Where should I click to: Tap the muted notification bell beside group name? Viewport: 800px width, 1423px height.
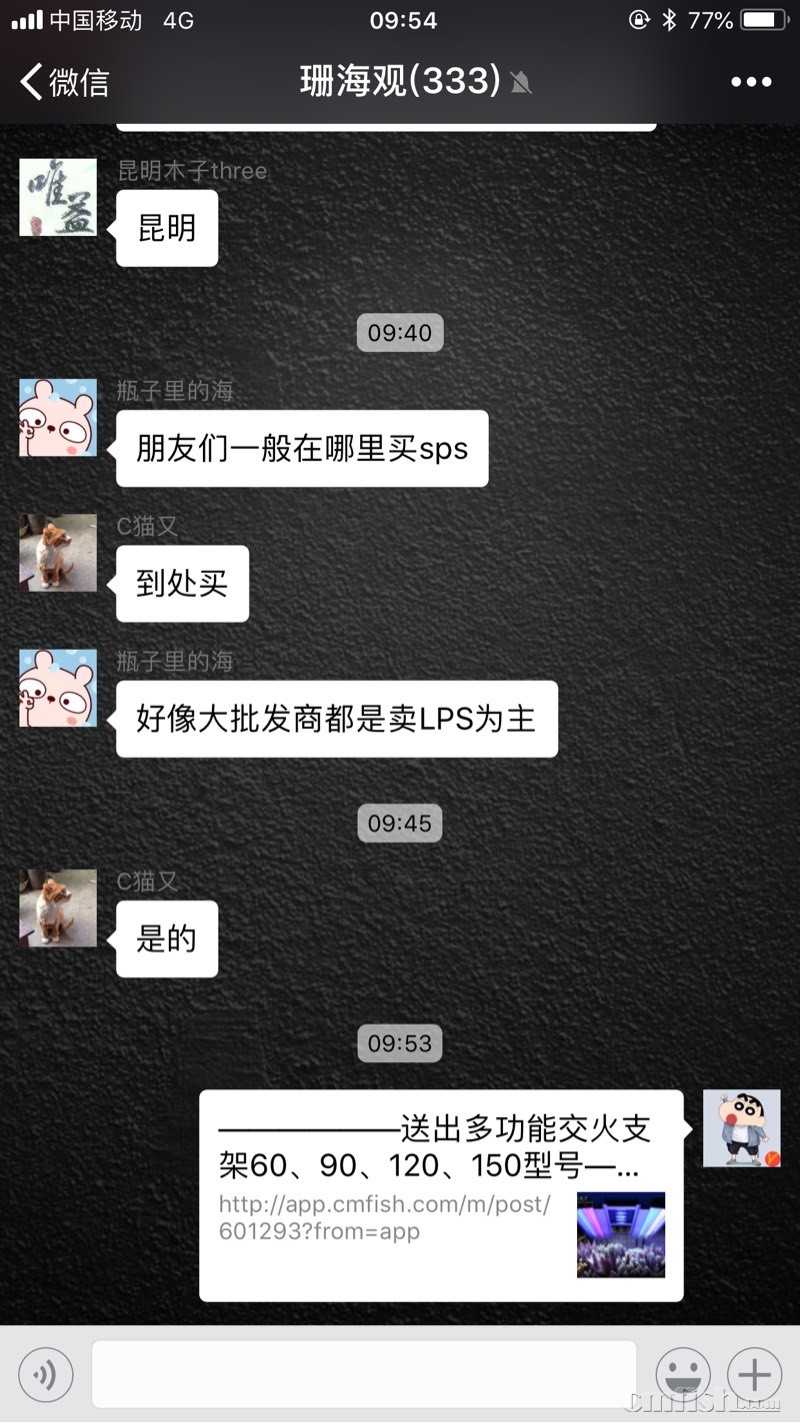520,83
